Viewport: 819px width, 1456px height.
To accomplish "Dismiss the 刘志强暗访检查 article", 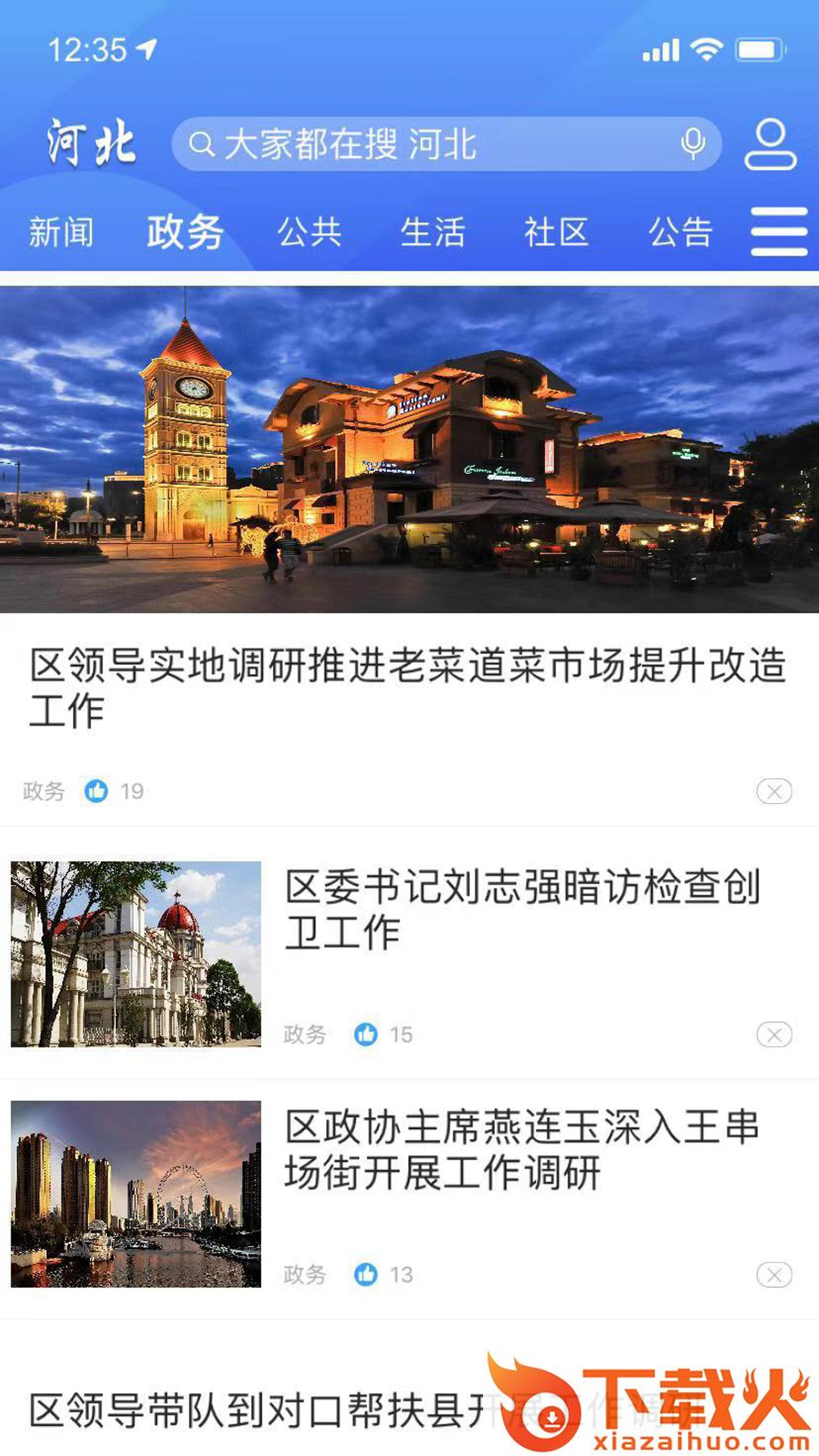I will [x=773, y=1034].
